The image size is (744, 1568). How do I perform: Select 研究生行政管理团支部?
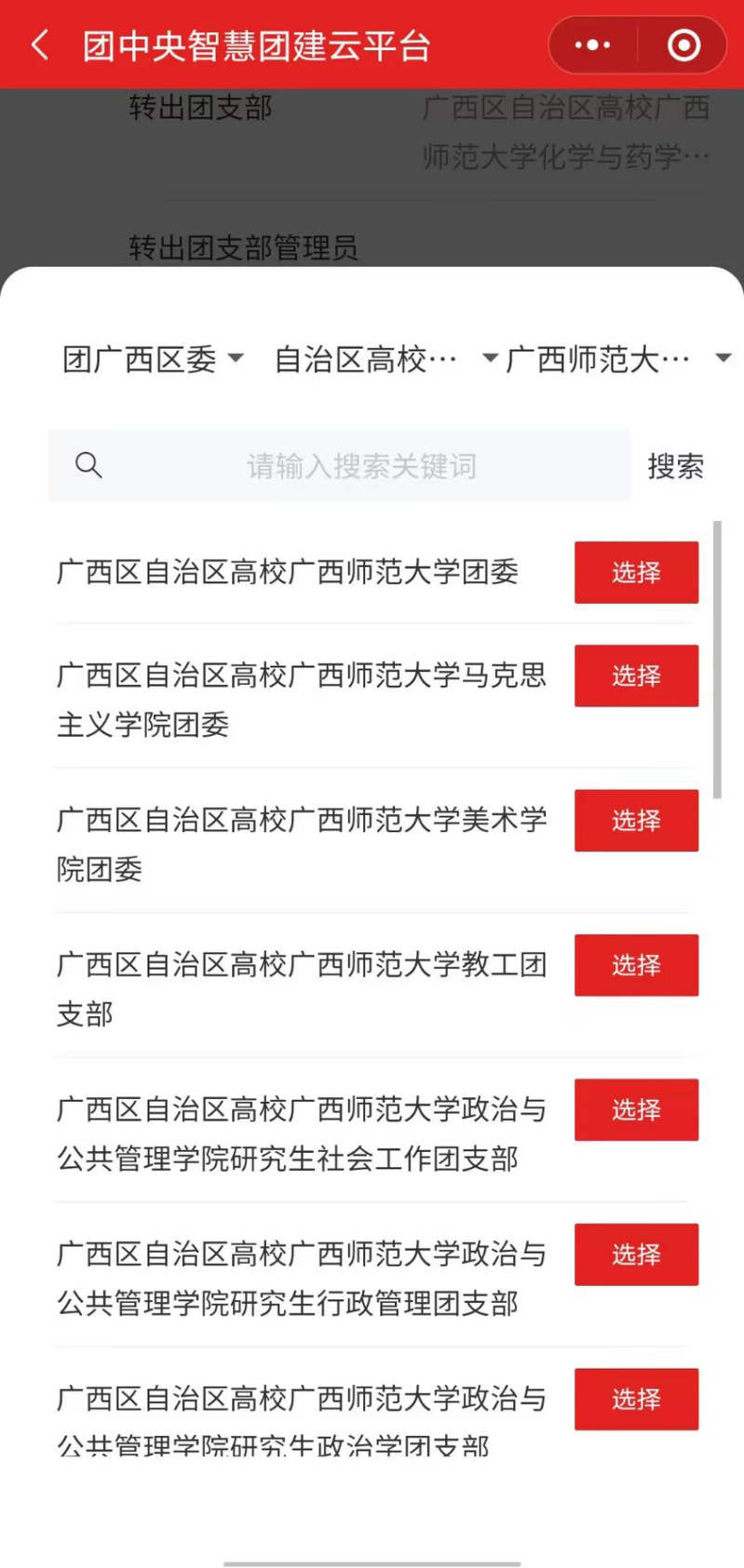pos(636,1254)
